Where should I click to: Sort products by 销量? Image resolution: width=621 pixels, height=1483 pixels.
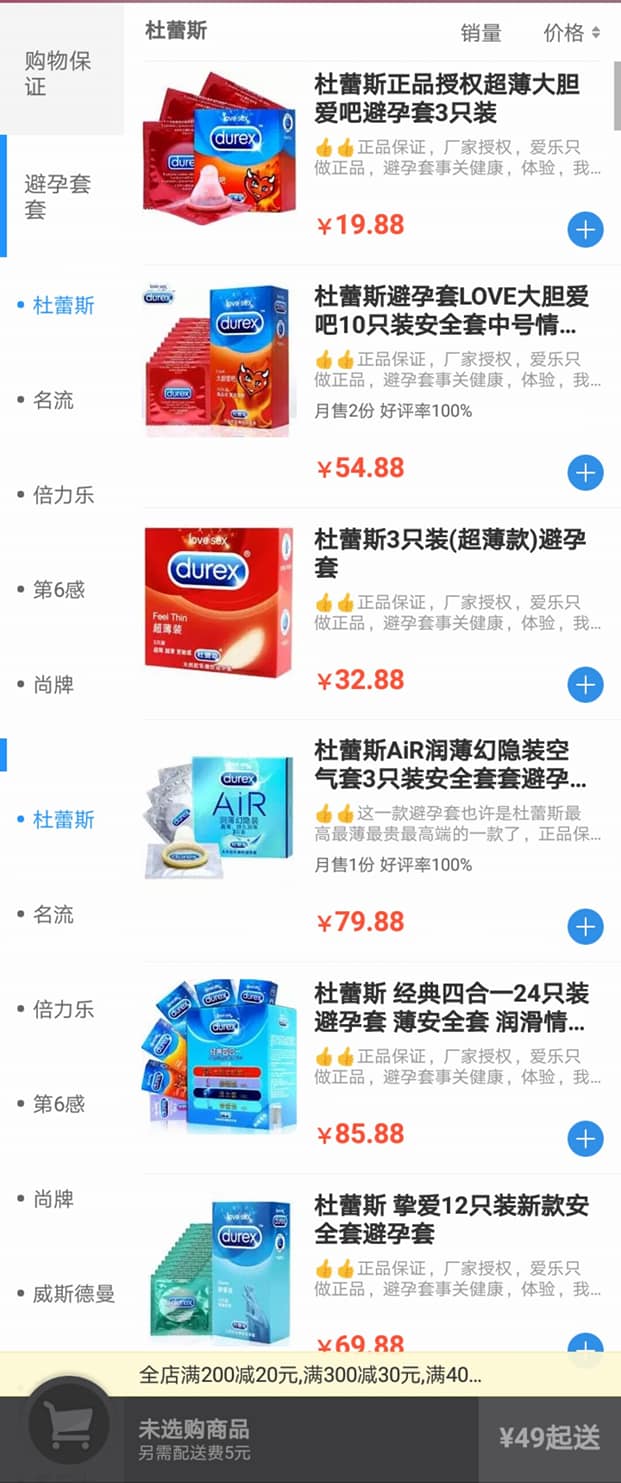pyautogui.click(x=480, y=32)
